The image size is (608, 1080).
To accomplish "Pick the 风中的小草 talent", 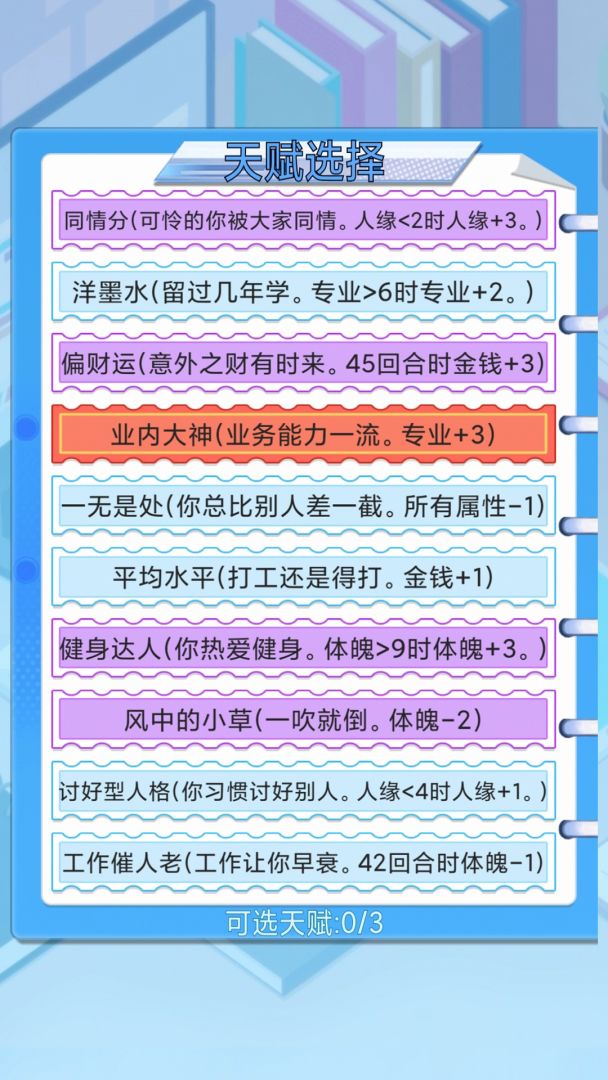I will point(303,719).
